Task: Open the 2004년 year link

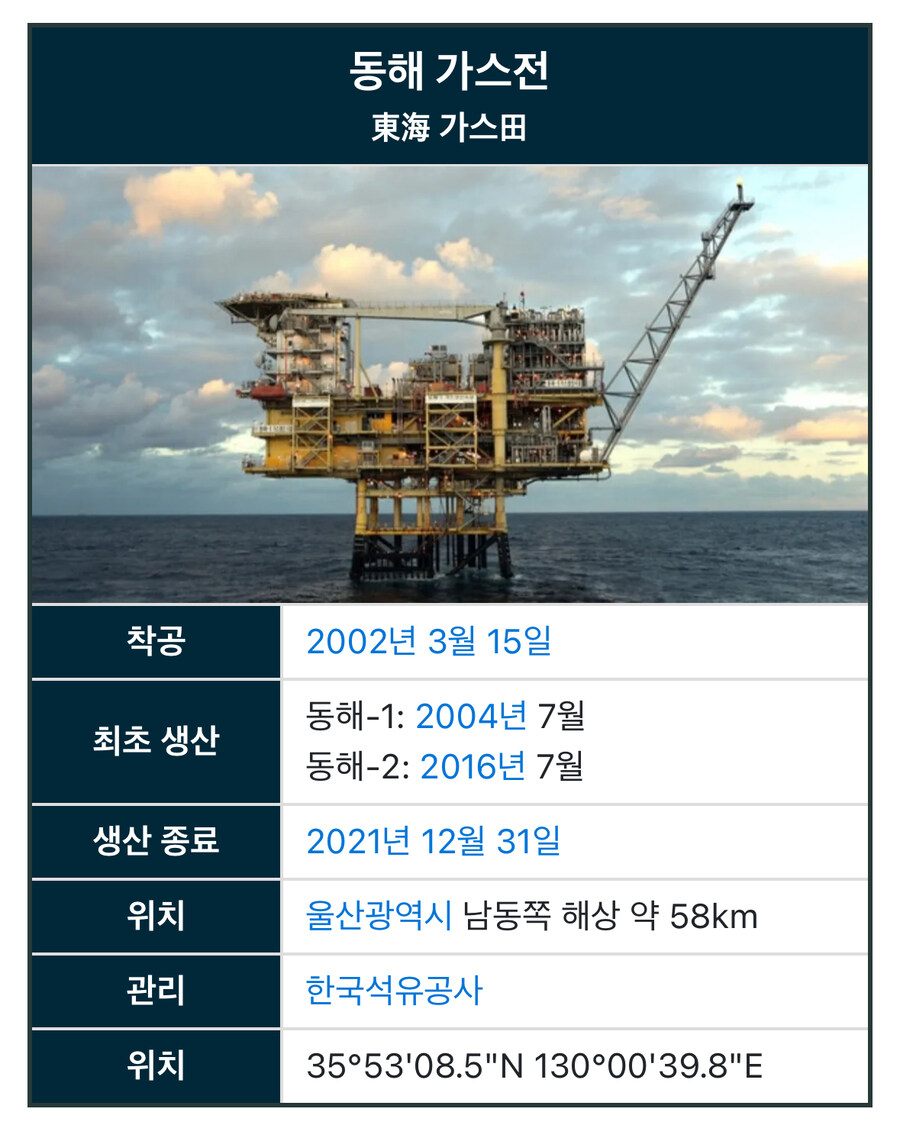Action: pyautogui.click(x=471, y=716)
